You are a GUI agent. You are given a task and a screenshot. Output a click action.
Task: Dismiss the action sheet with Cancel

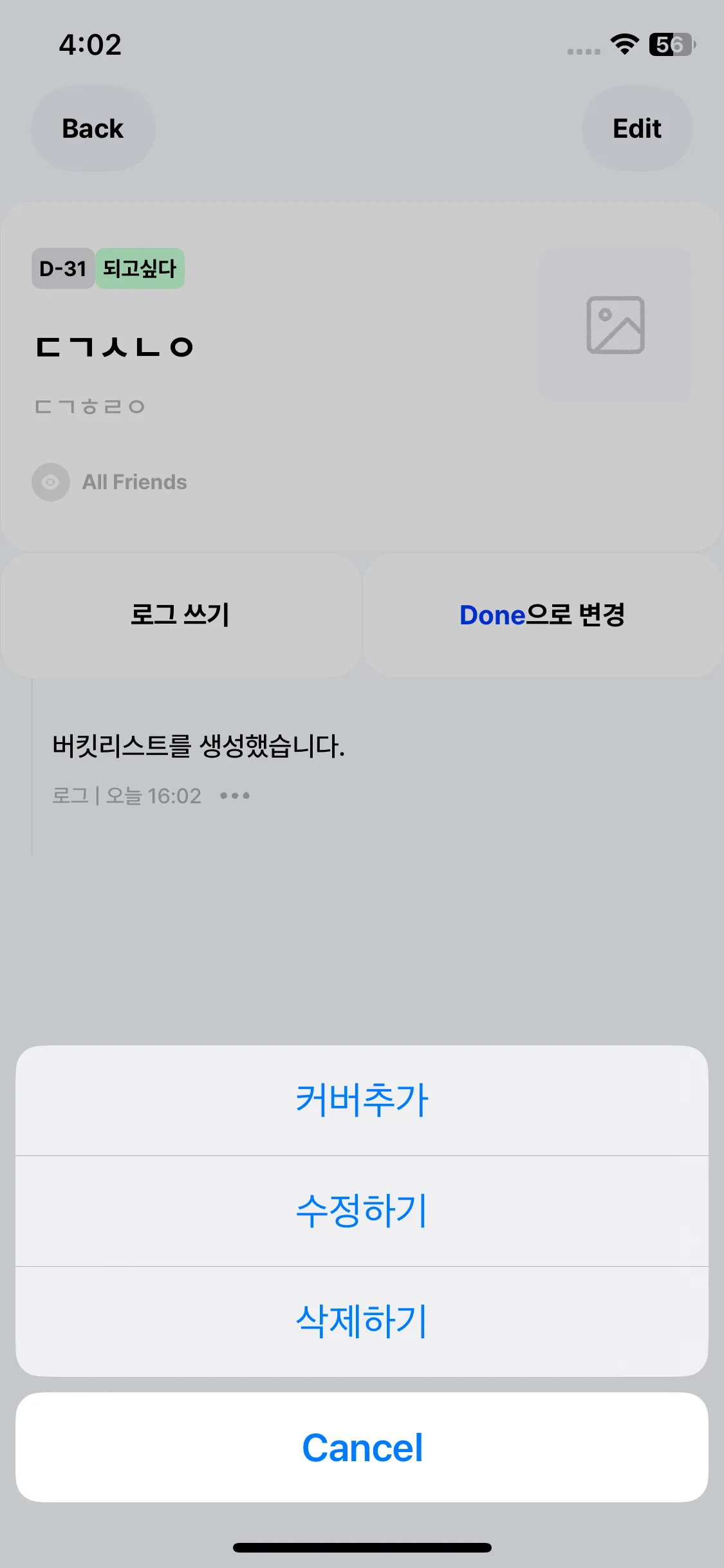pos(362,1448)
